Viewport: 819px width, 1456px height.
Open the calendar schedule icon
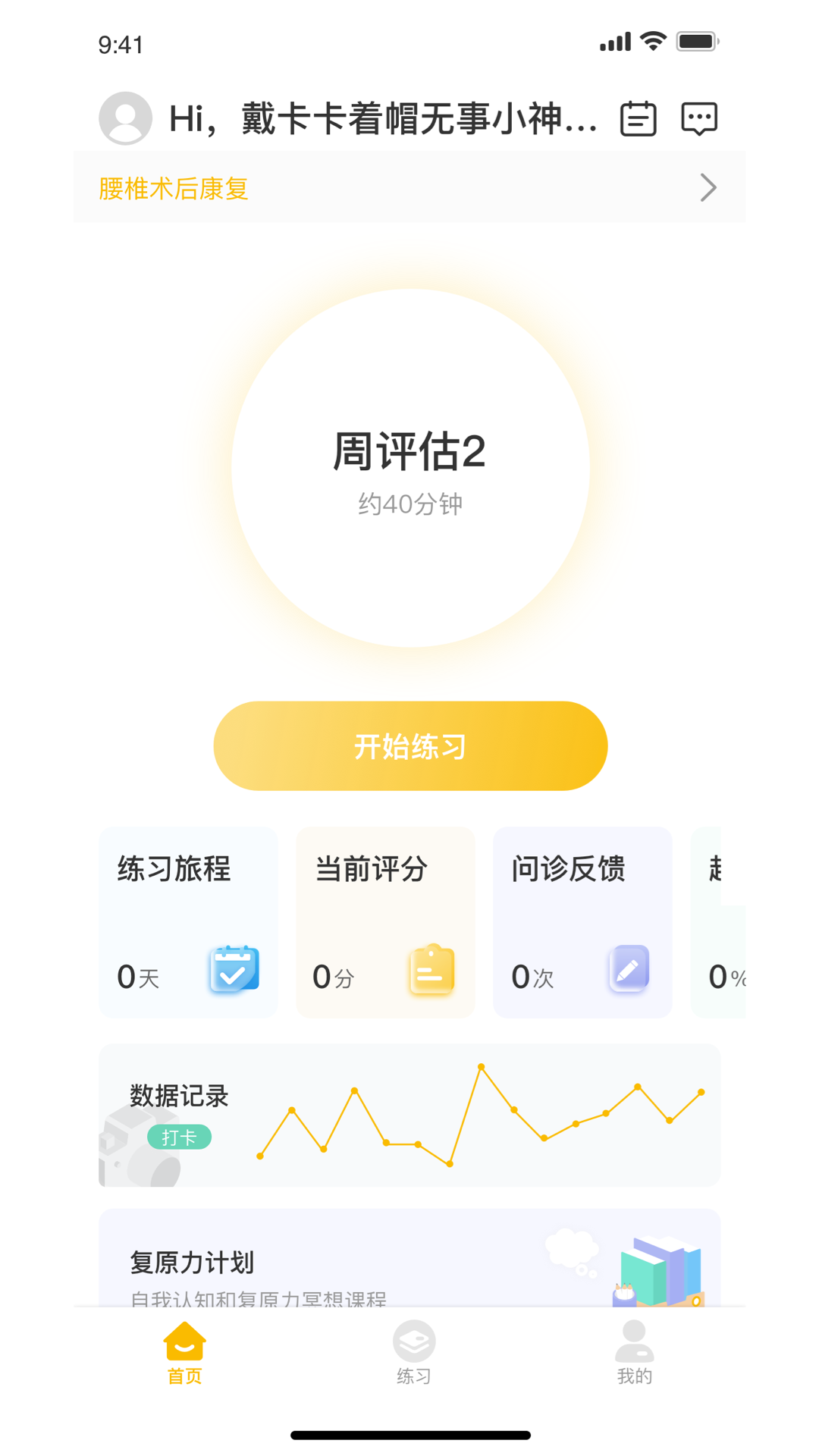pyautogui.click(x=638, y=119)
